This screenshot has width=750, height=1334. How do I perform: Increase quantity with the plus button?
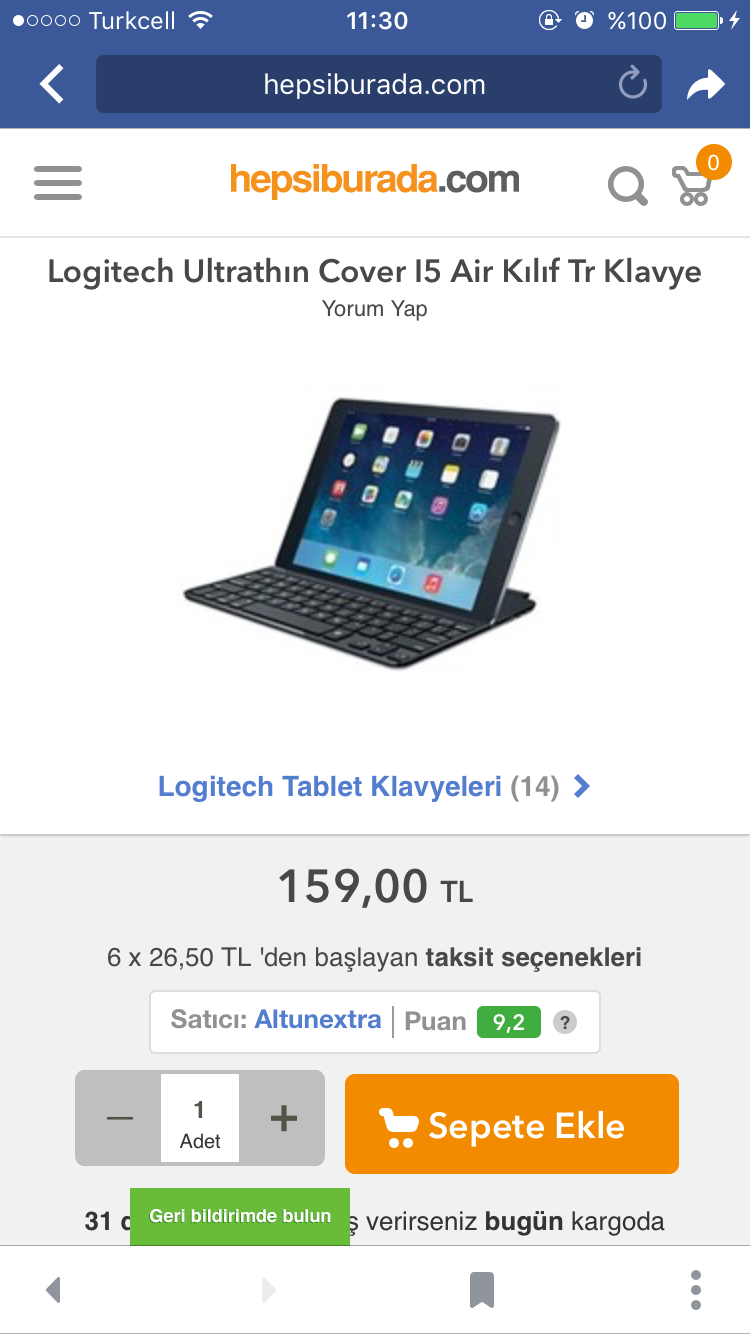pyautogui.click(x=283, y=1118)
